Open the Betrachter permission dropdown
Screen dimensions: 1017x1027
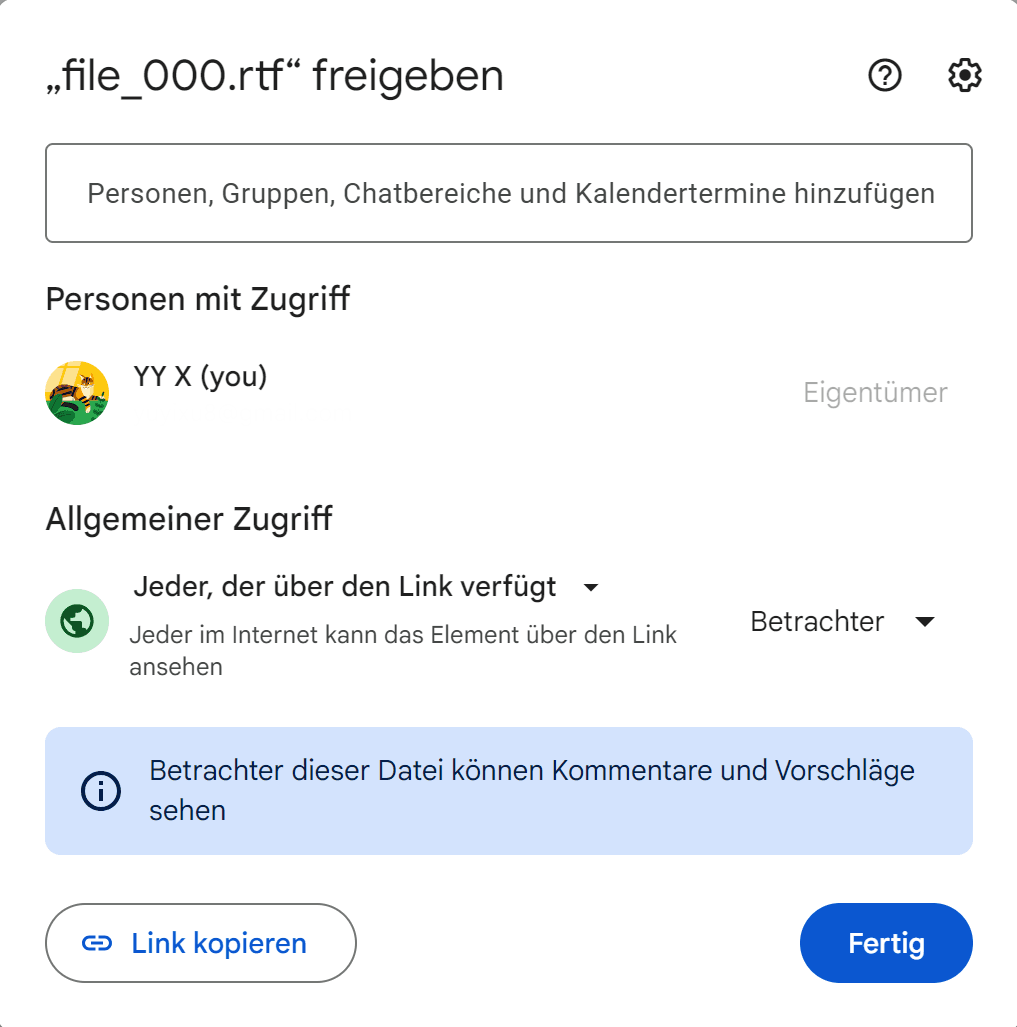[x=843, y=621]
